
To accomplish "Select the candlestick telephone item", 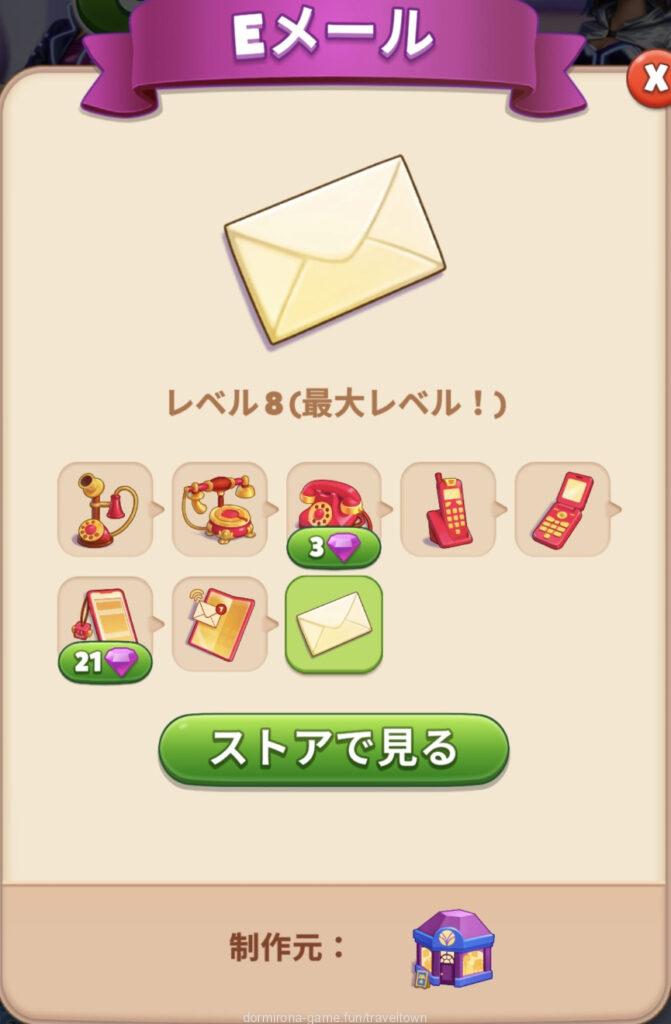I will pos(105,509).
